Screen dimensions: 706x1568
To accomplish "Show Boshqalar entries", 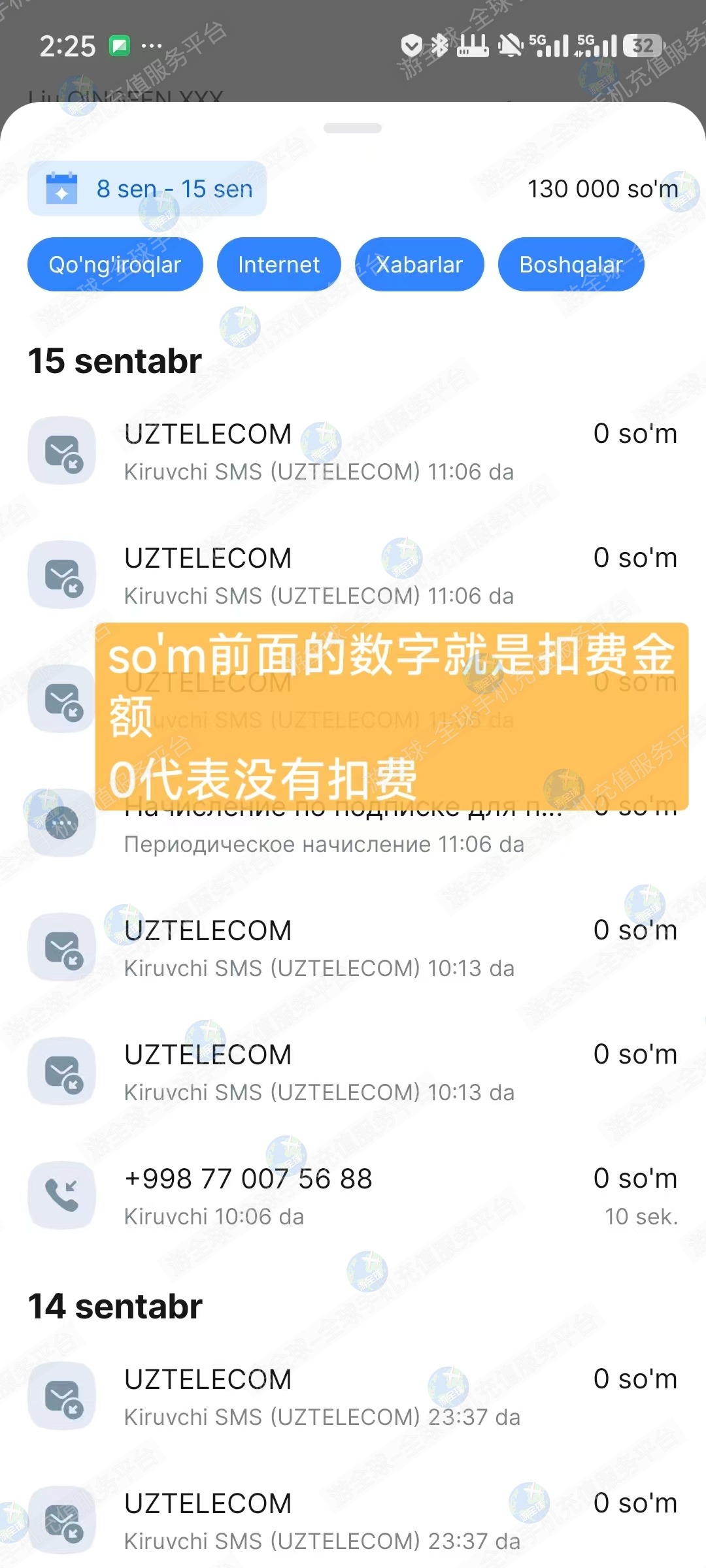I will tap(571, 265).
